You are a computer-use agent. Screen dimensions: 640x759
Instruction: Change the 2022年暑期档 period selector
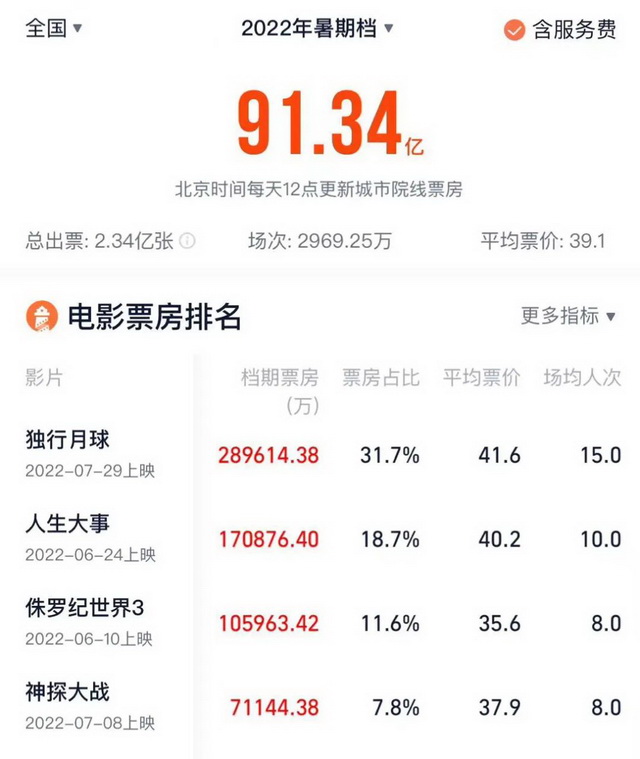(318, 28)
